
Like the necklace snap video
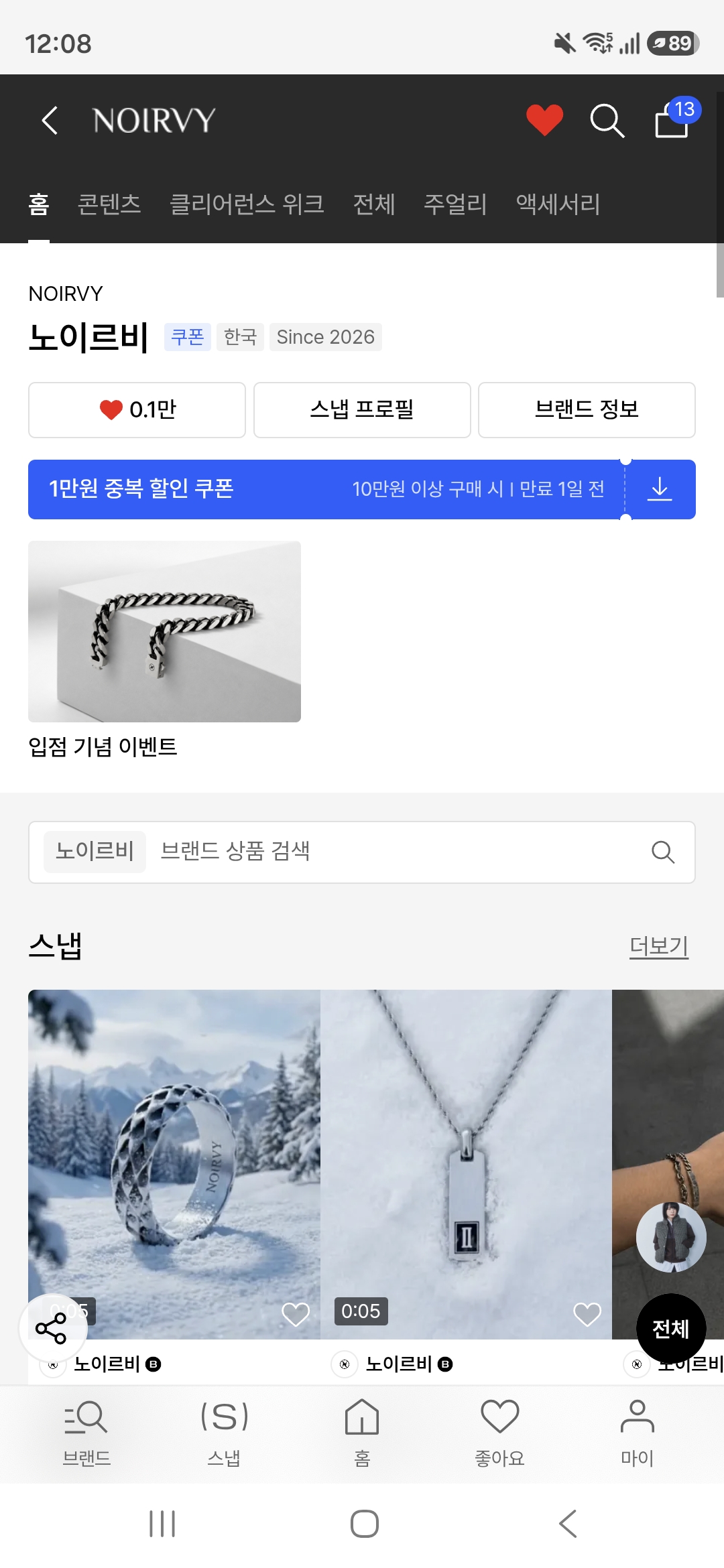[x=587, y=1314]
